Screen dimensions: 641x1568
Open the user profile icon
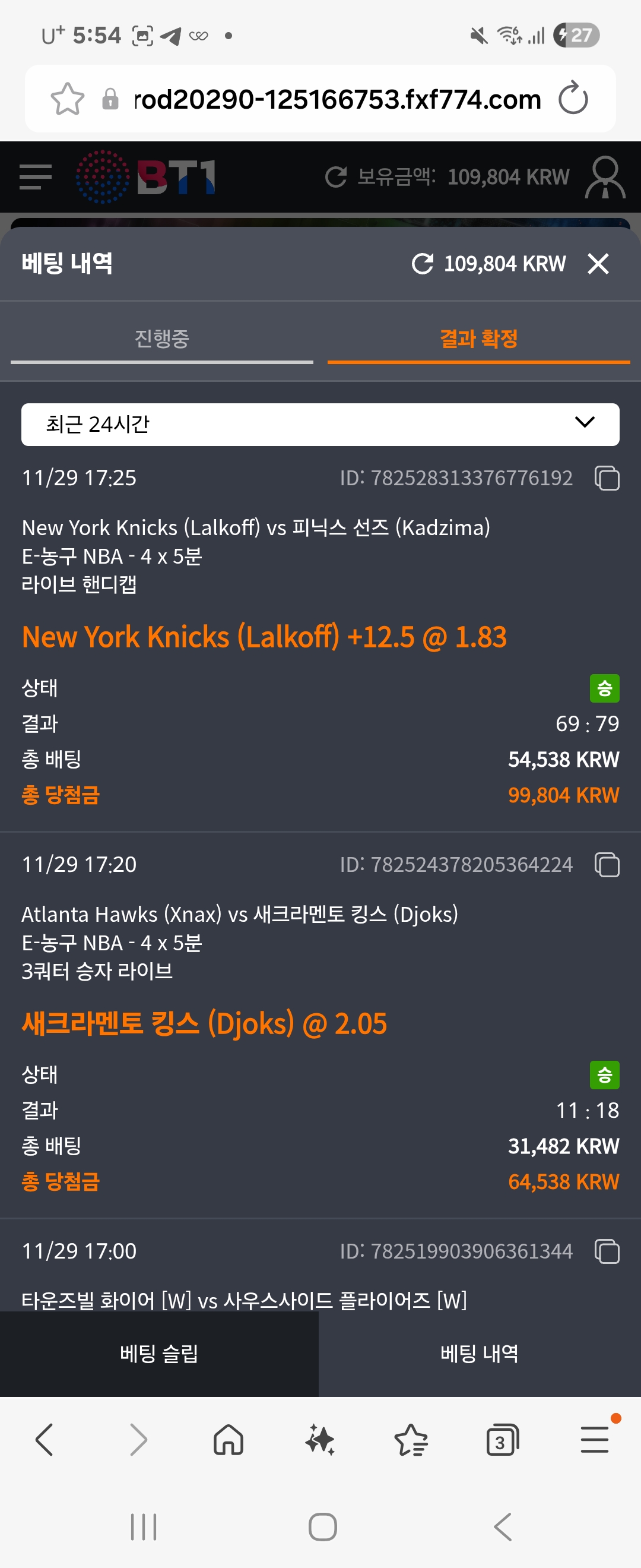pyautogui.click(x=605, y=177)
